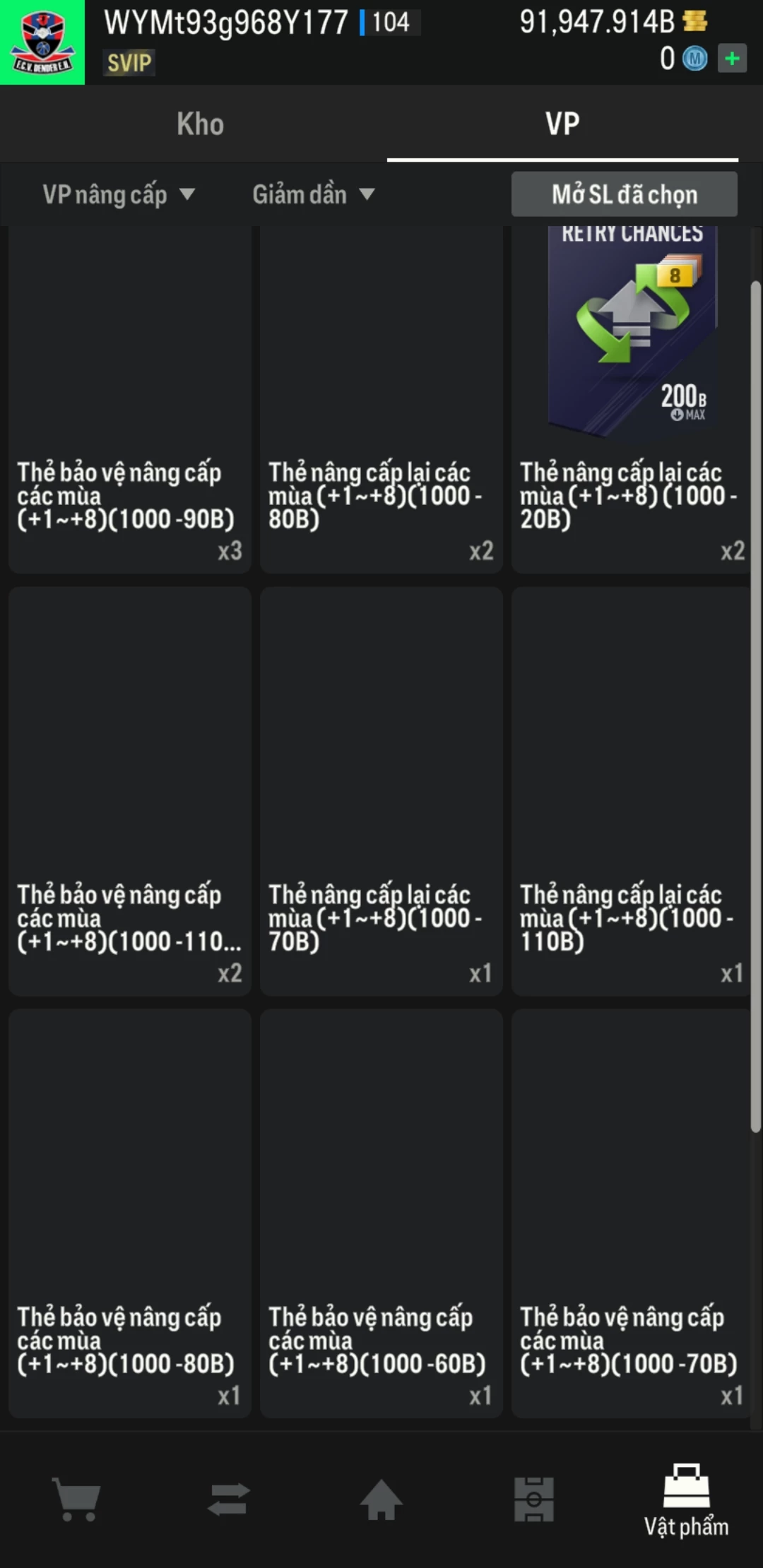Image resolution: width=763 pixels, height=1568 pixels.
Task: Open Thẻ nâng cấp lại 1000-20B card
Action: tap(632, 399)
